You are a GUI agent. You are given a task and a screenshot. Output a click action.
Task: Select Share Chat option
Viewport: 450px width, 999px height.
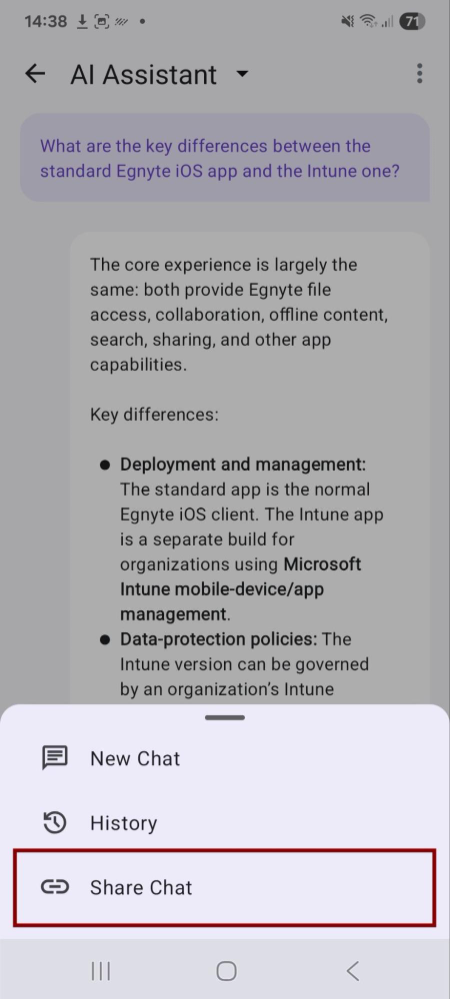click(225, 887)
